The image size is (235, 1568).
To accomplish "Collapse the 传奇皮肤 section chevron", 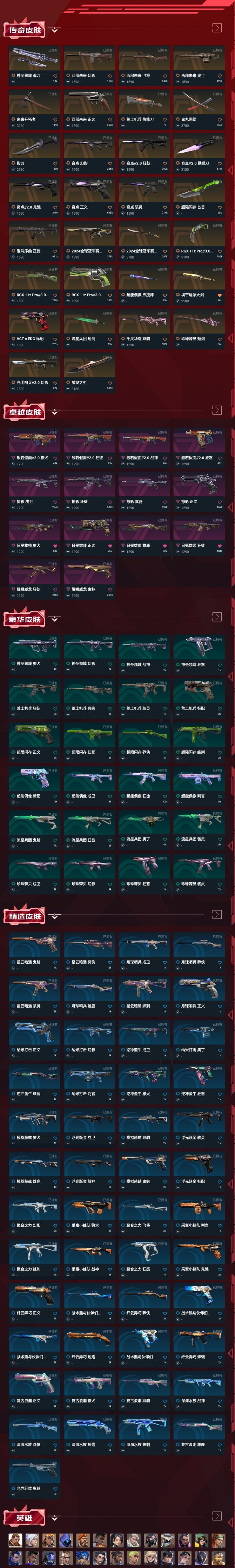I will point(55,30).
